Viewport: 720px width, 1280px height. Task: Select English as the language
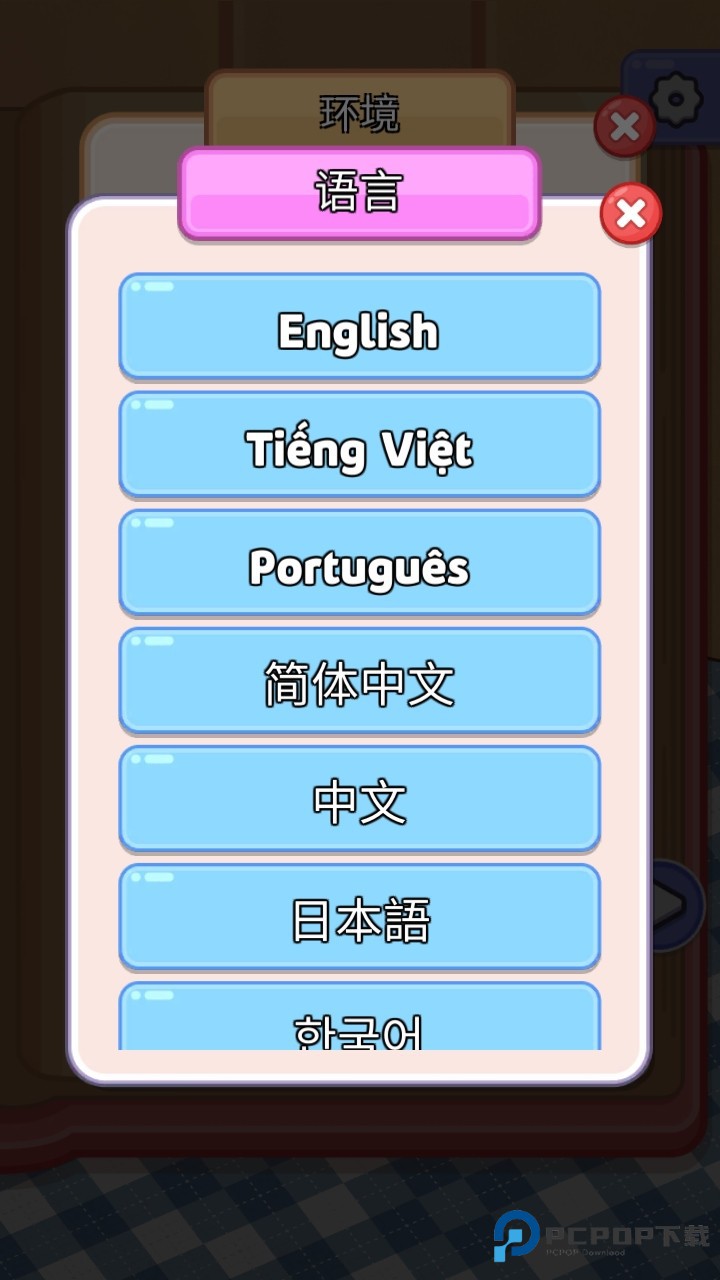359,327
